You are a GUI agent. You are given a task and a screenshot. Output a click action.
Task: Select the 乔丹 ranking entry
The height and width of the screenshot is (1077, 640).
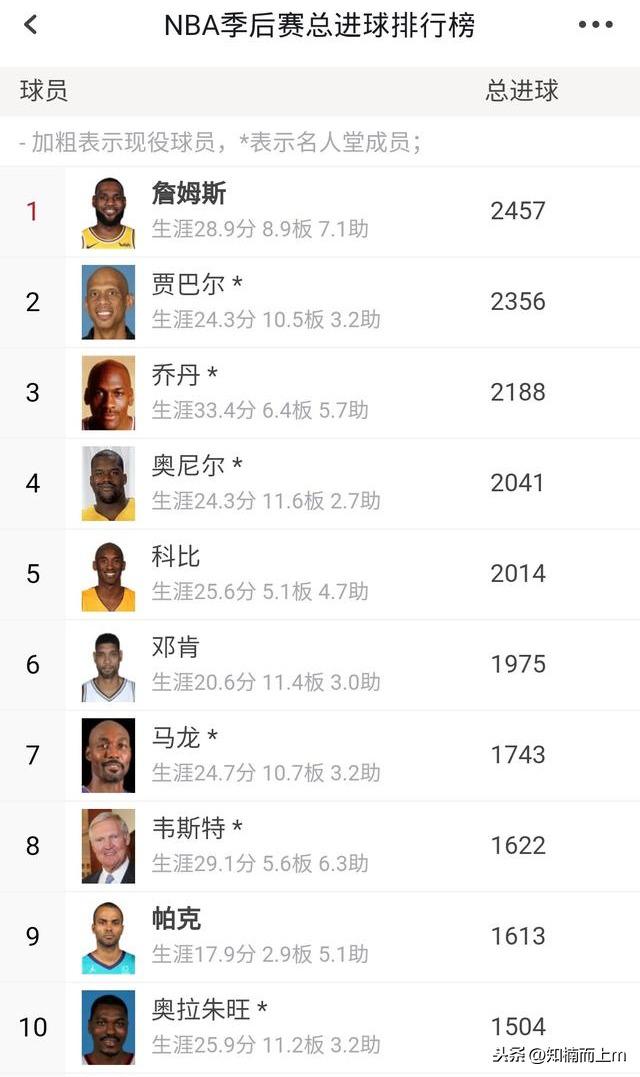click(320, 393)
